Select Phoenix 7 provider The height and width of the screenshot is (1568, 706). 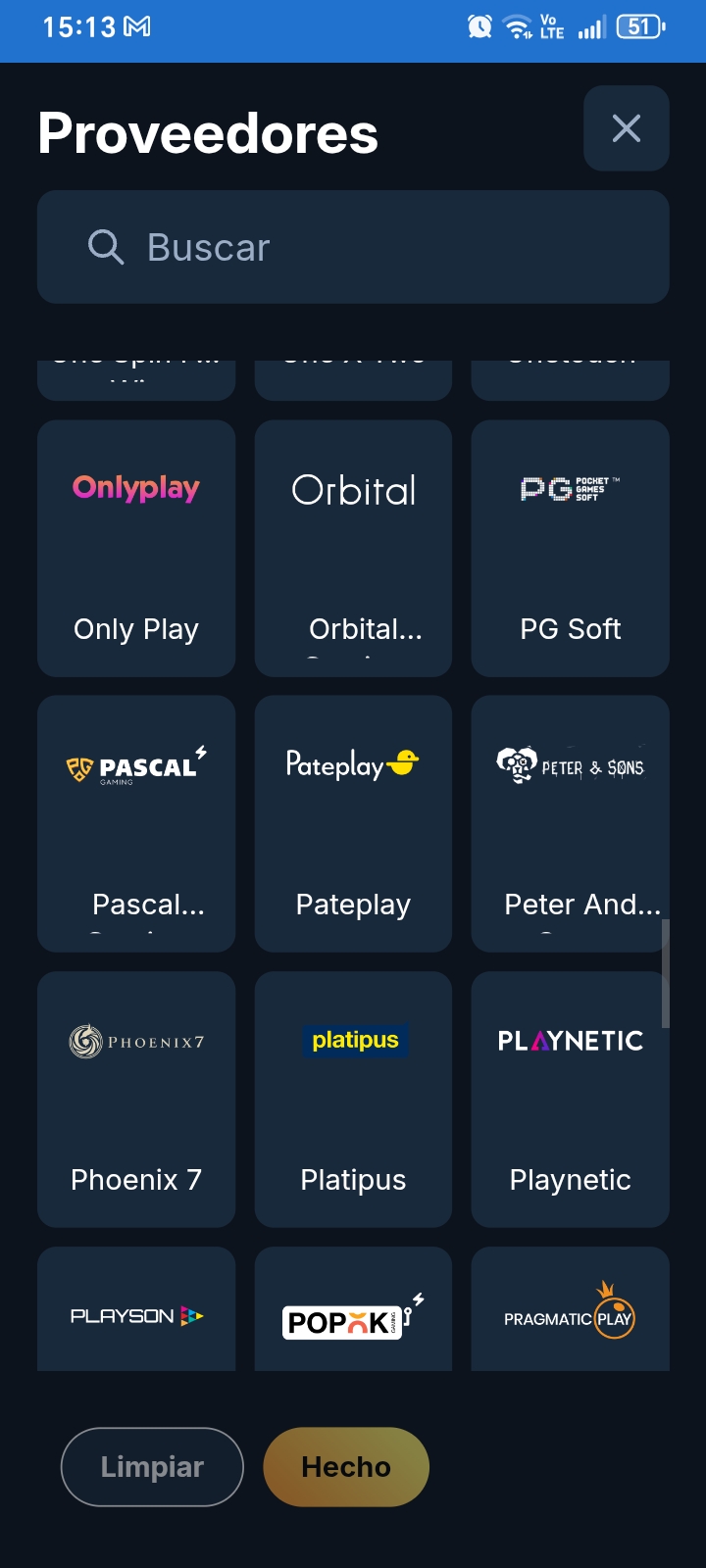[x=136, y=1100]
